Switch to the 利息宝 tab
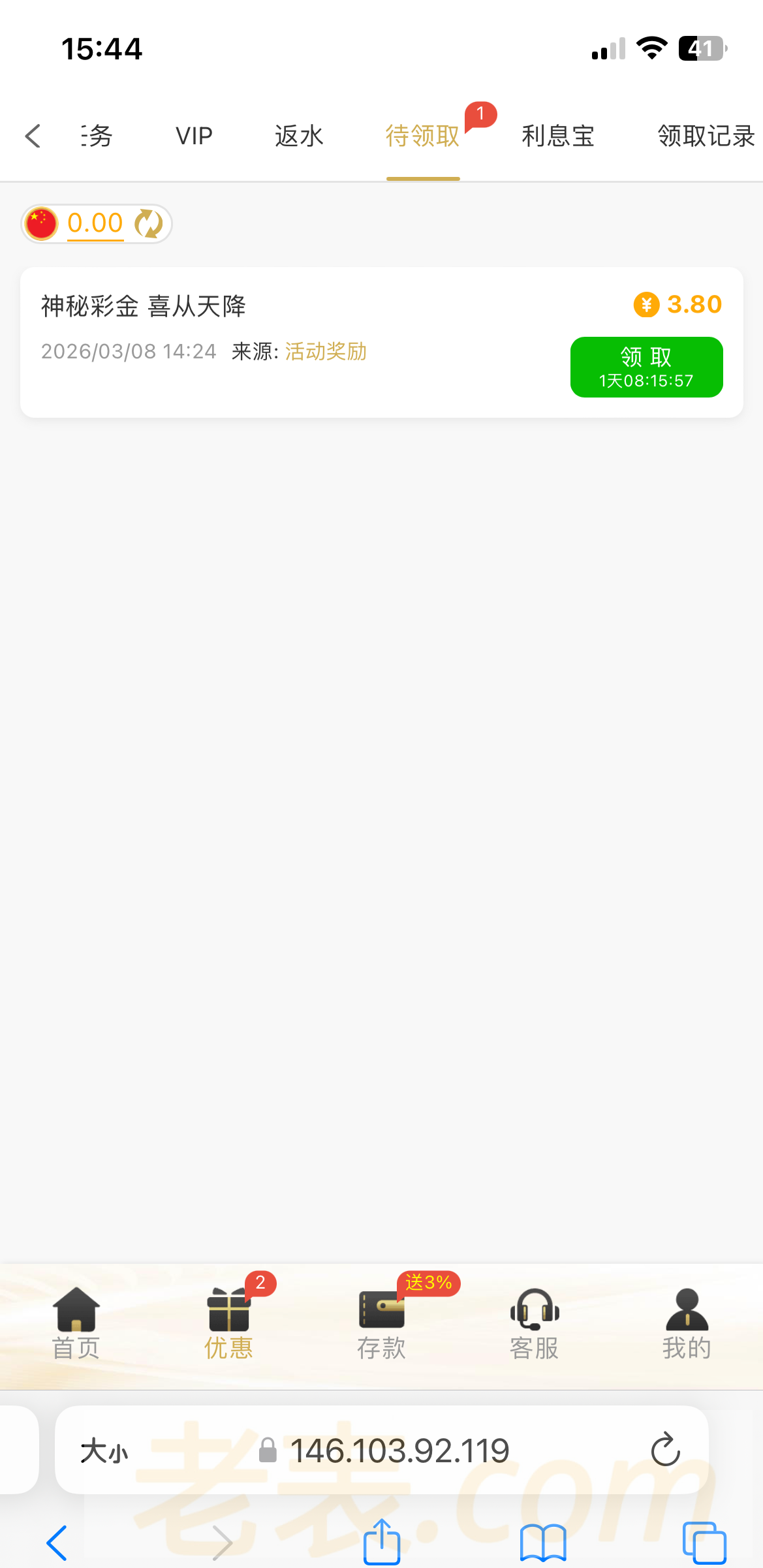The width and height of the screenshot is (763, 1568). point(558,136)
